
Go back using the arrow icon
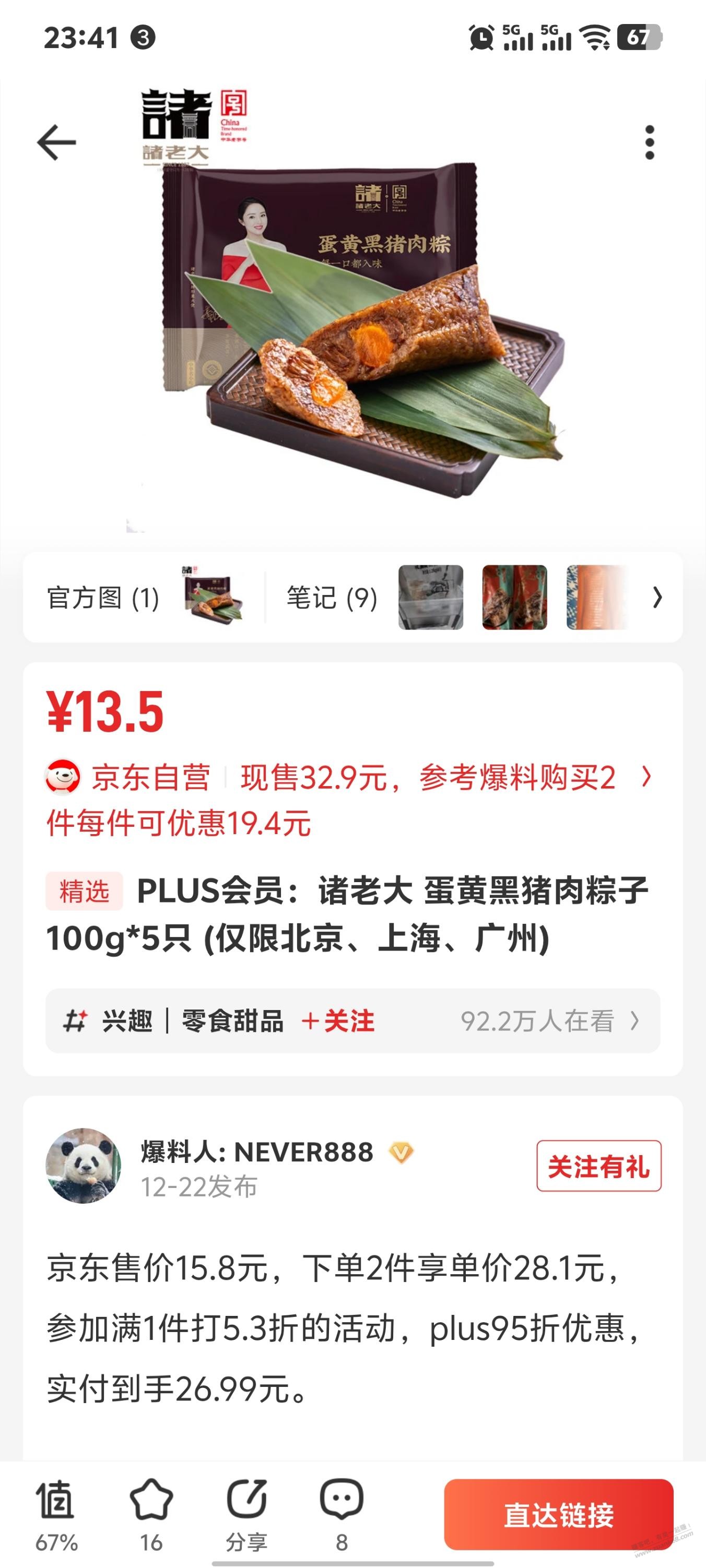pyautogui.click(x=56, y=142)
